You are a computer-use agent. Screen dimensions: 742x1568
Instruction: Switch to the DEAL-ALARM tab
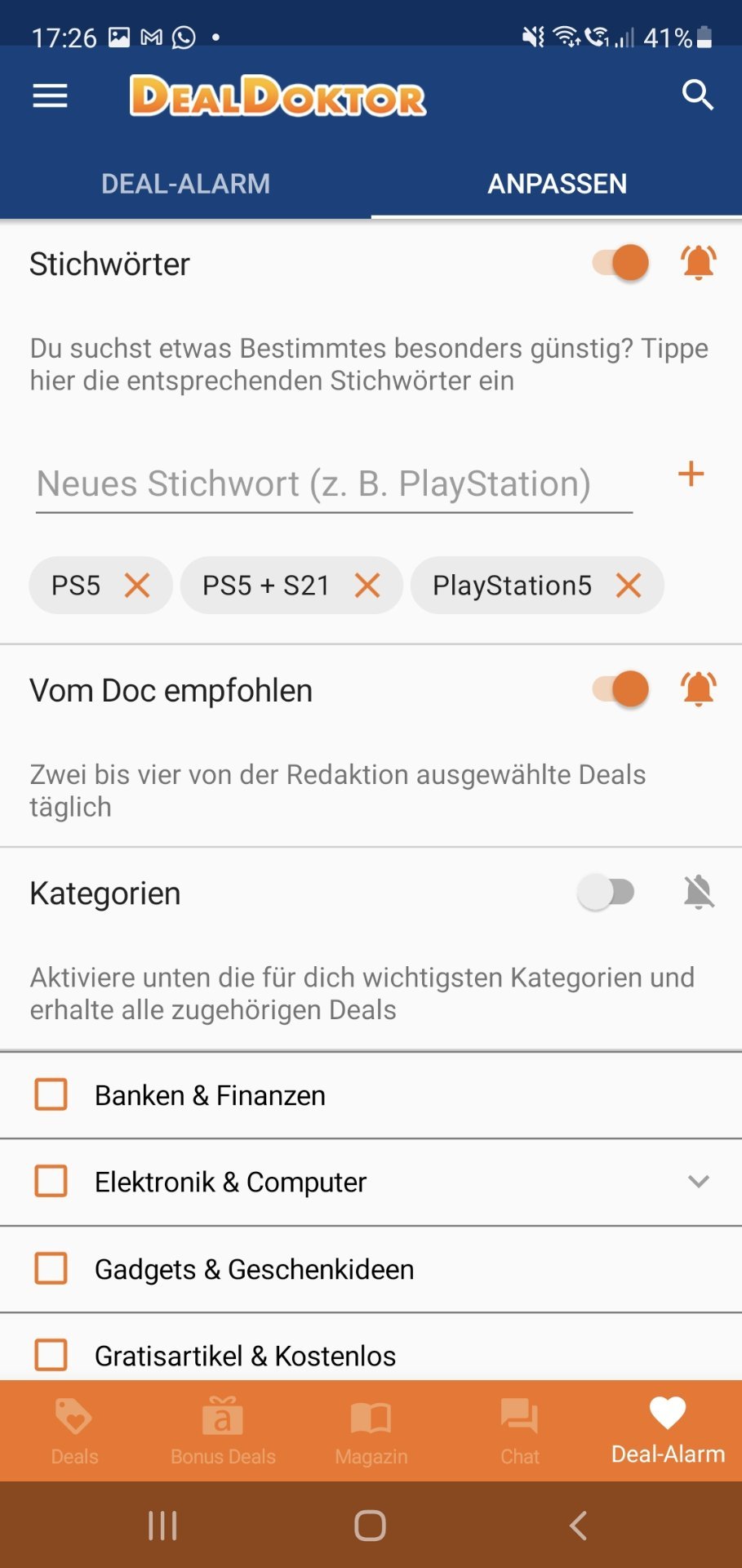(185, 184)
